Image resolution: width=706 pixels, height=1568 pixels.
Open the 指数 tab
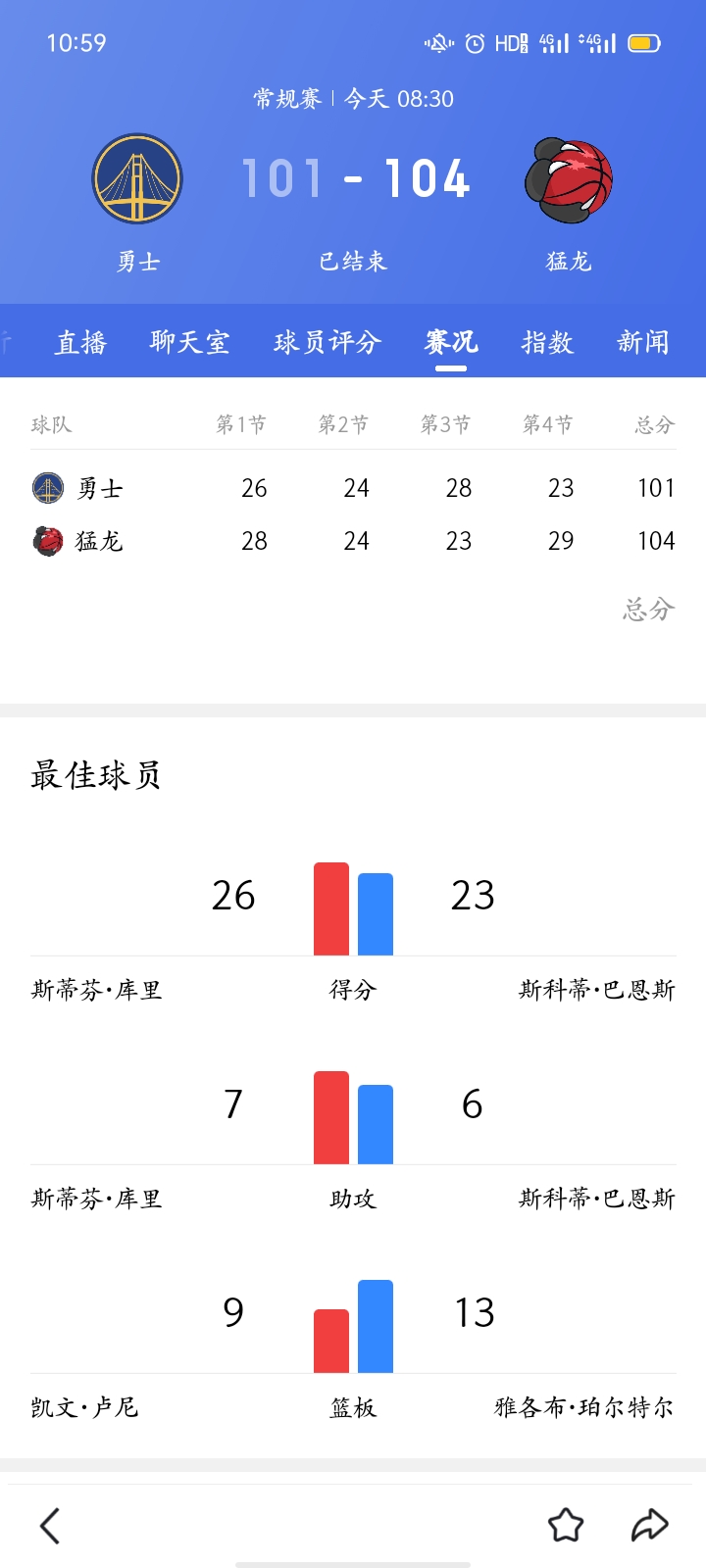(x=546, y=343)
